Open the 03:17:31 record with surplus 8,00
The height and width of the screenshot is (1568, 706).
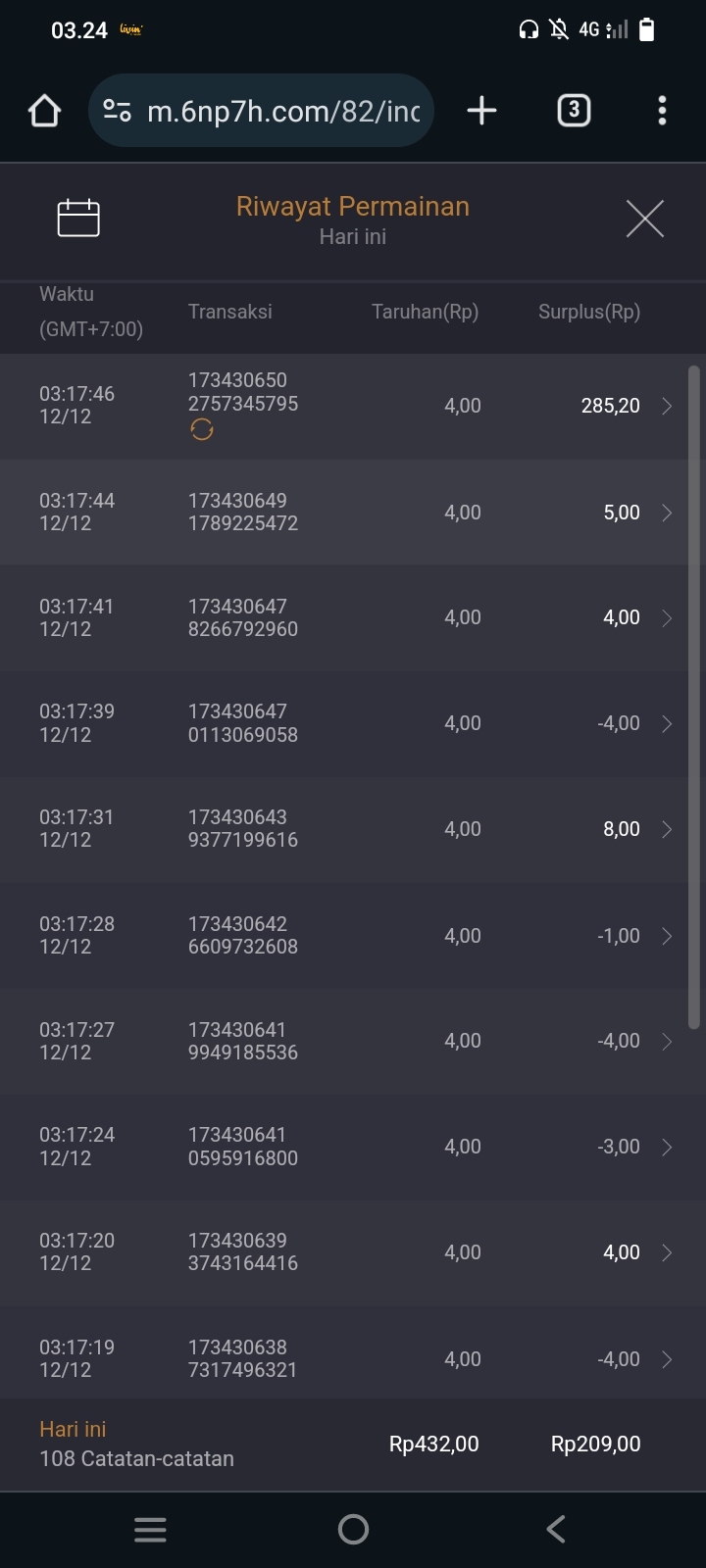click(353, 829)
